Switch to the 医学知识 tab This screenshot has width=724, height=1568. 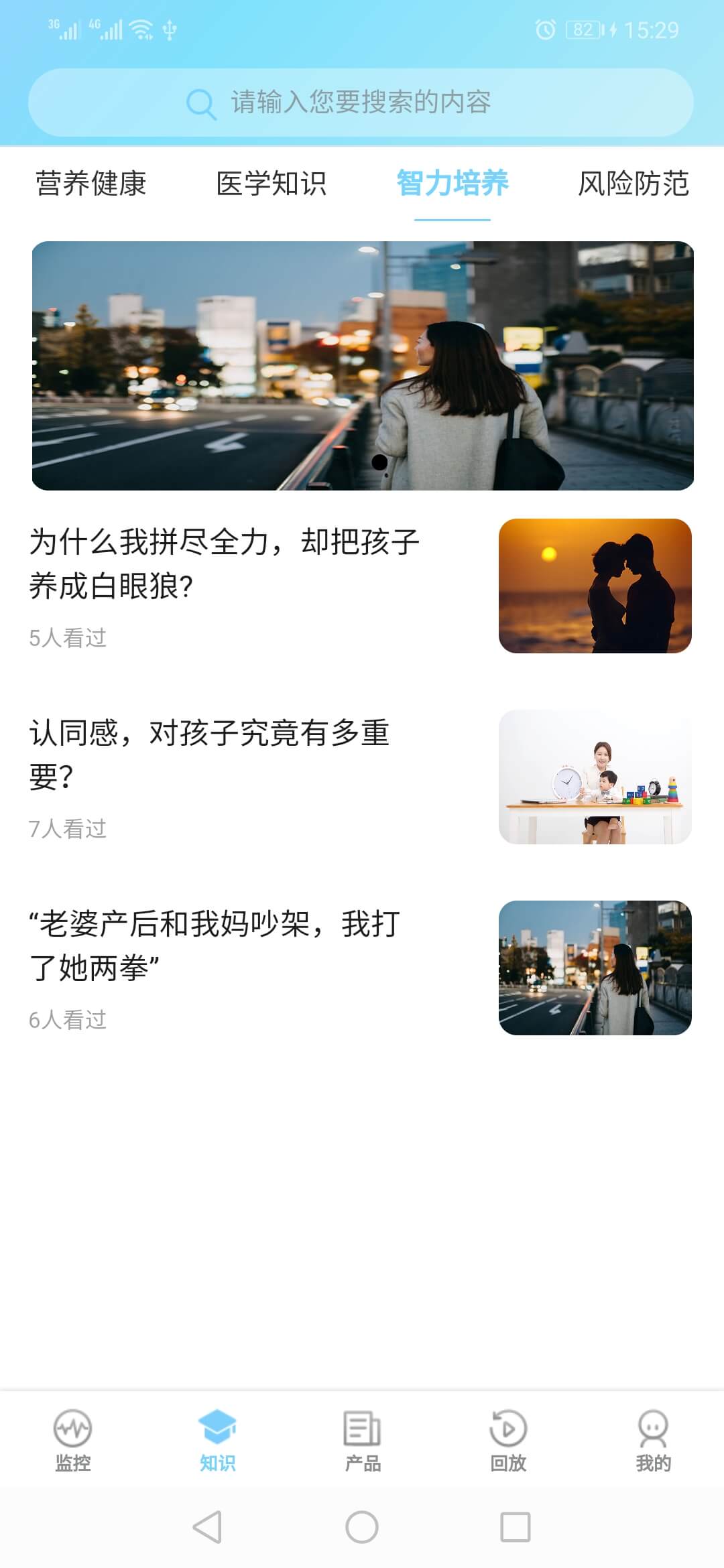(x=271, y=184)
